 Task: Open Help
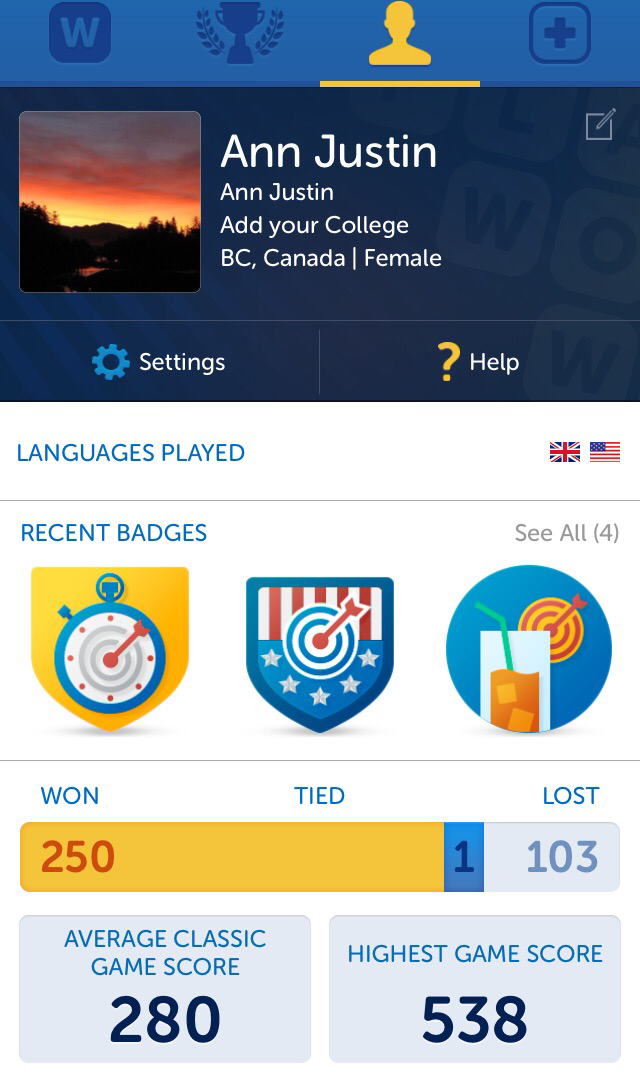click(x=479, y=362)
